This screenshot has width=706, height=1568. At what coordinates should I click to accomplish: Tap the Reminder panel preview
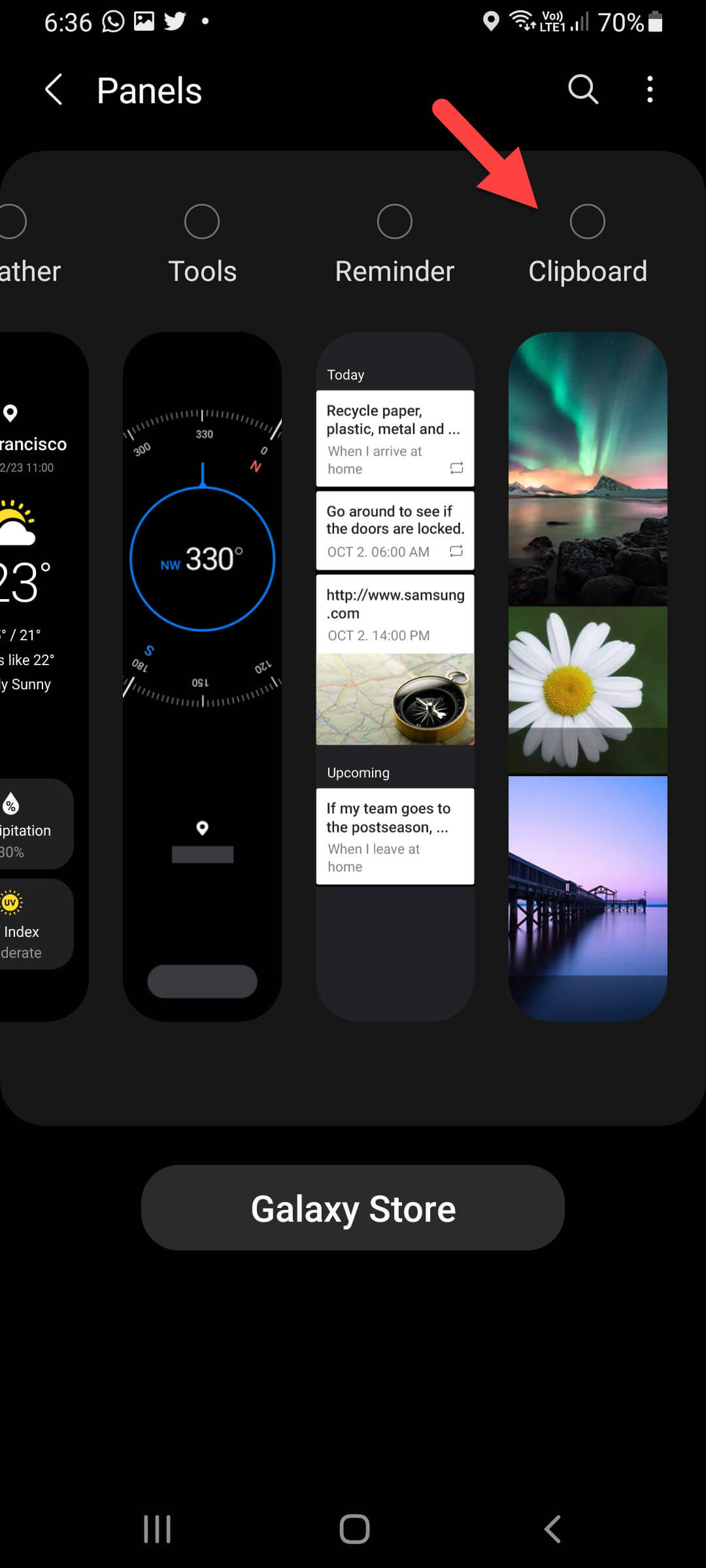tap(394, 676)
